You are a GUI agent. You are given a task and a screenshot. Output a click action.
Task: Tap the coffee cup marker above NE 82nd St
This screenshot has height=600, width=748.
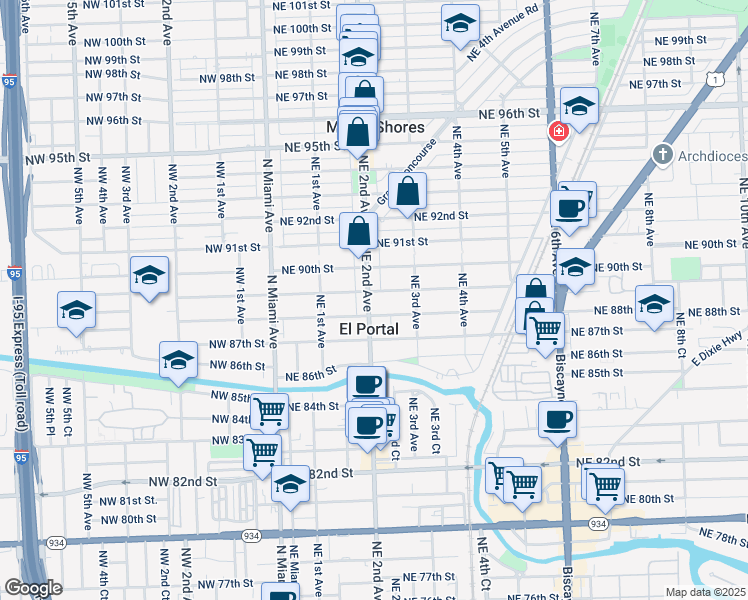click(x=558, y=419)
